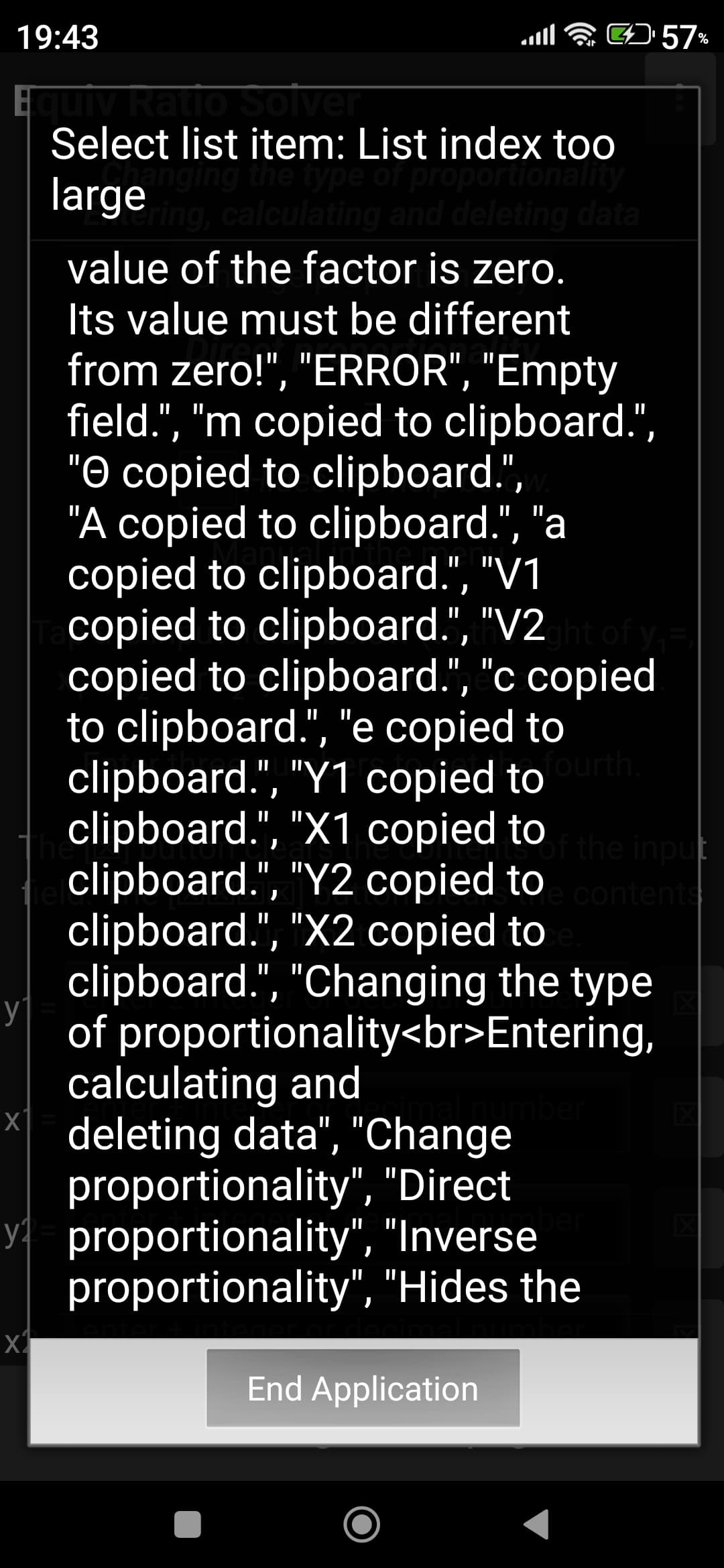Viewport: 724px width, 1568px height.
Task: Open the recent apps view
Action: pos(188,1524)
